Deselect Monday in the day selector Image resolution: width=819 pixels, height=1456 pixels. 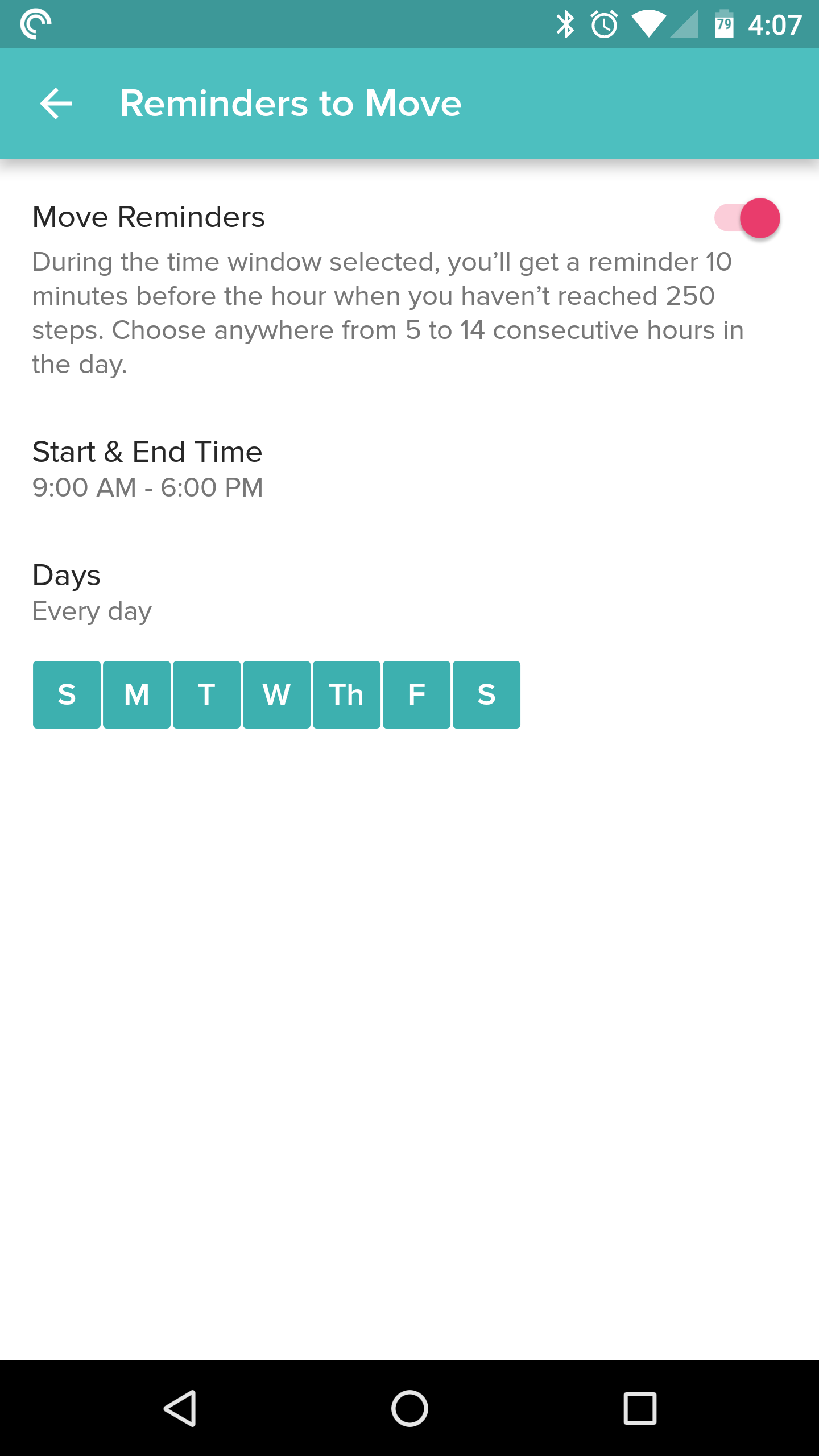[136, 694]
